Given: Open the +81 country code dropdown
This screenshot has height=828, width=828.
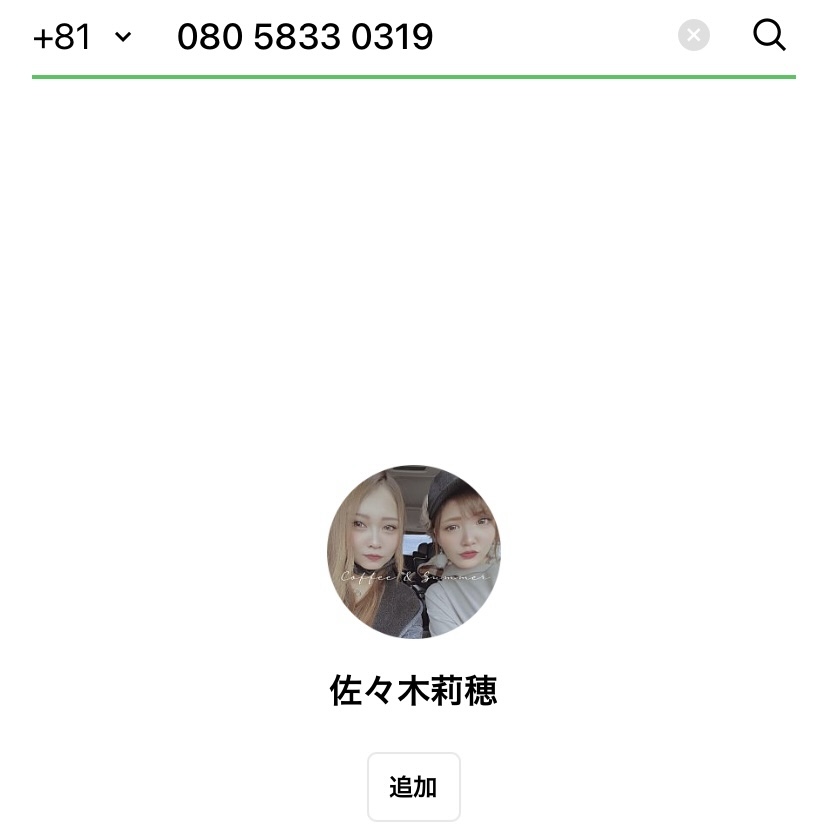Looking at the screenshot, I should [82, 37].
